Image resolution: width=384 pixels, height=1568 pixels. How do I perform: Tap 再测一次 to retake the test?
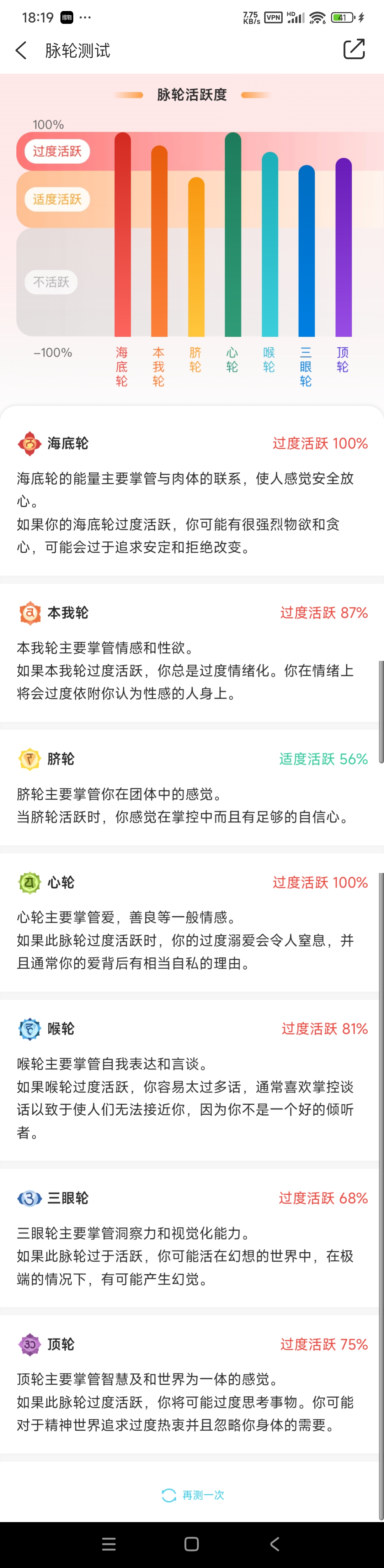193,1495
